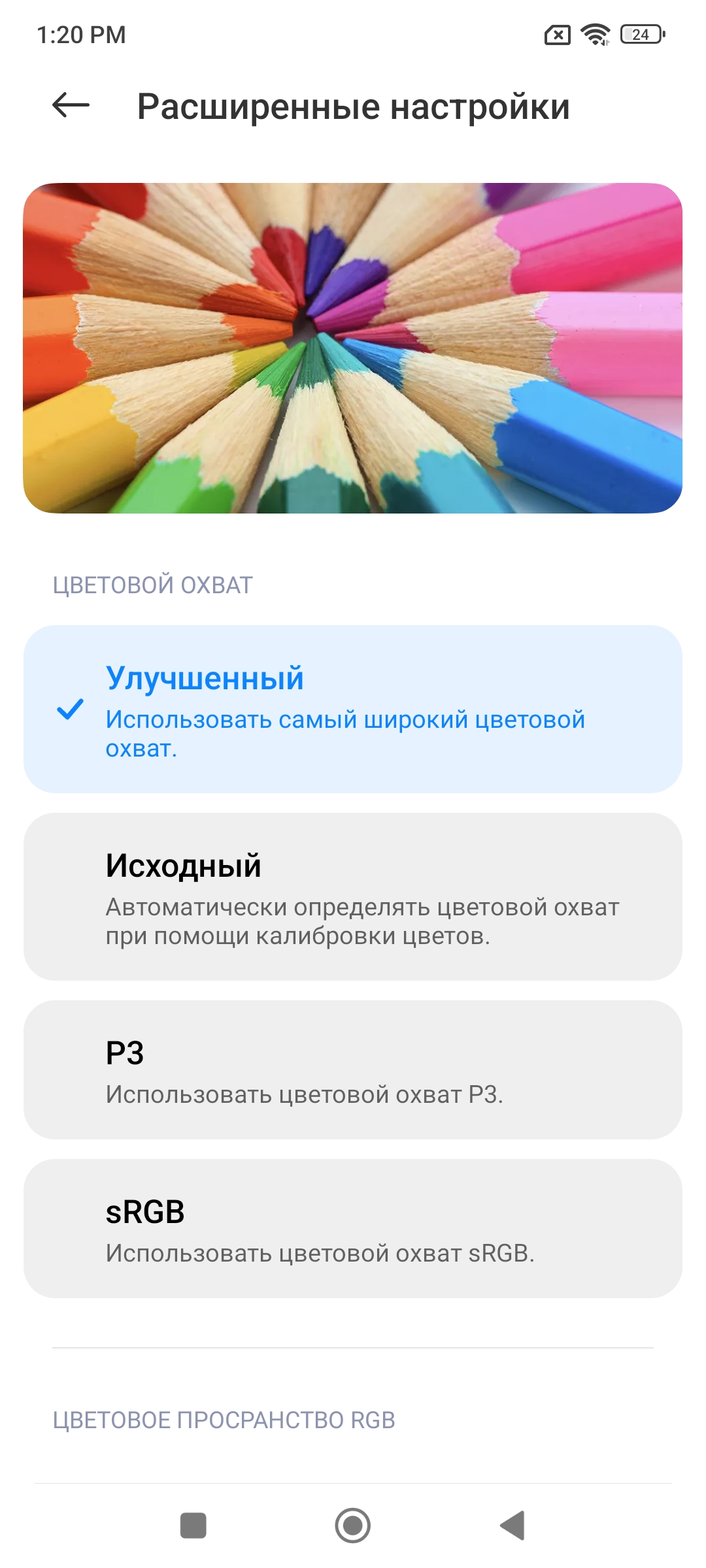Pick the sRGB color gamut option
706x1568 pixels.
click(x=353, y=1228)
